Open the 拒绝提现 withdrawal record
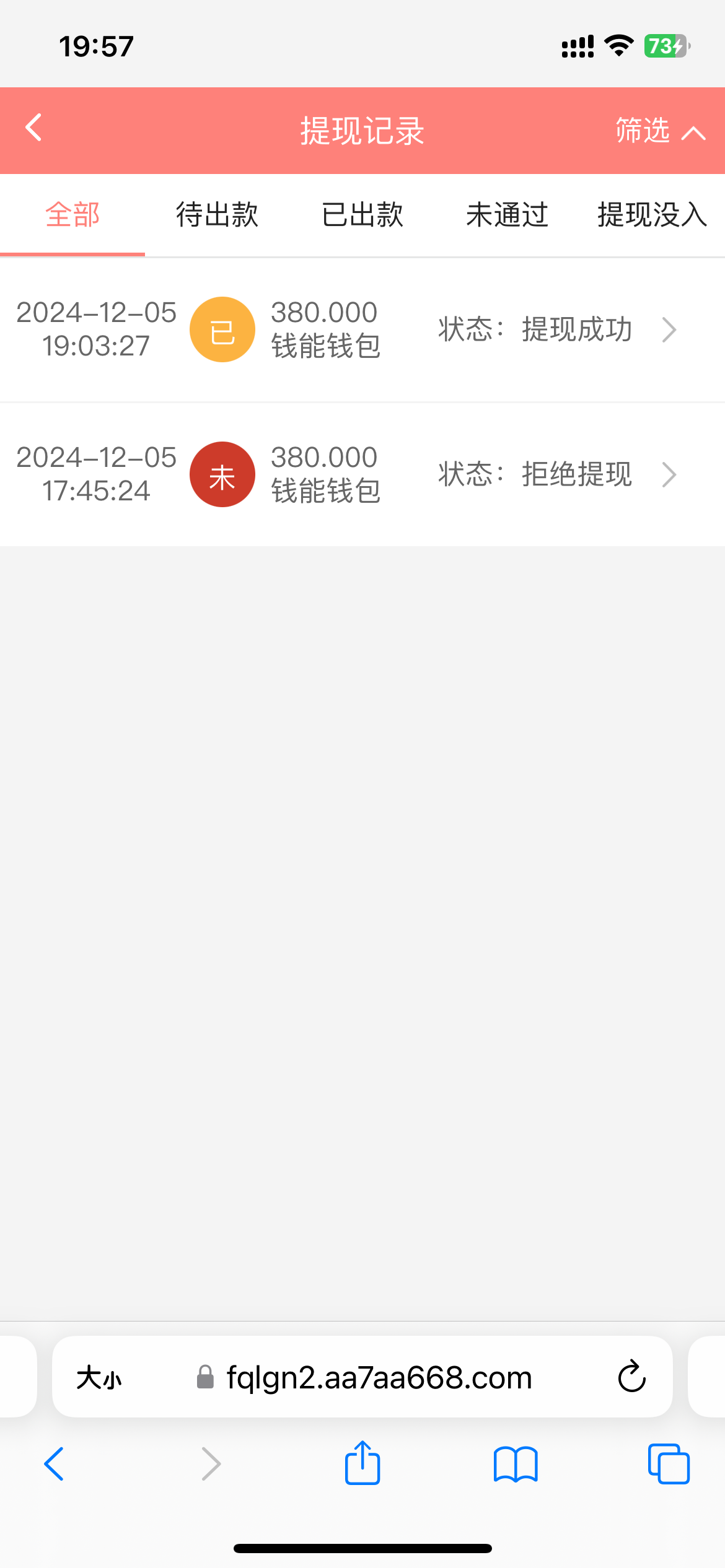 click(362, 474)
